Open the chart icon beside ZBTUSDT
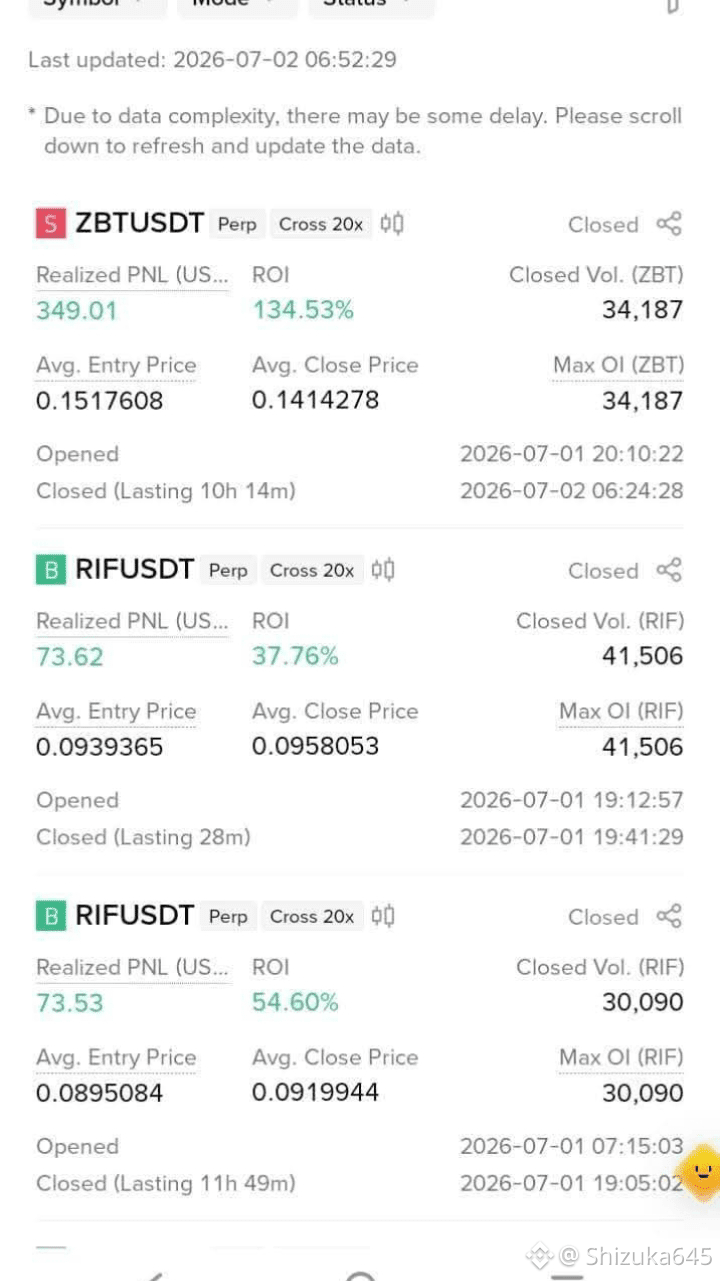Viewport: 720px width, 1281px height. [392, 224]
